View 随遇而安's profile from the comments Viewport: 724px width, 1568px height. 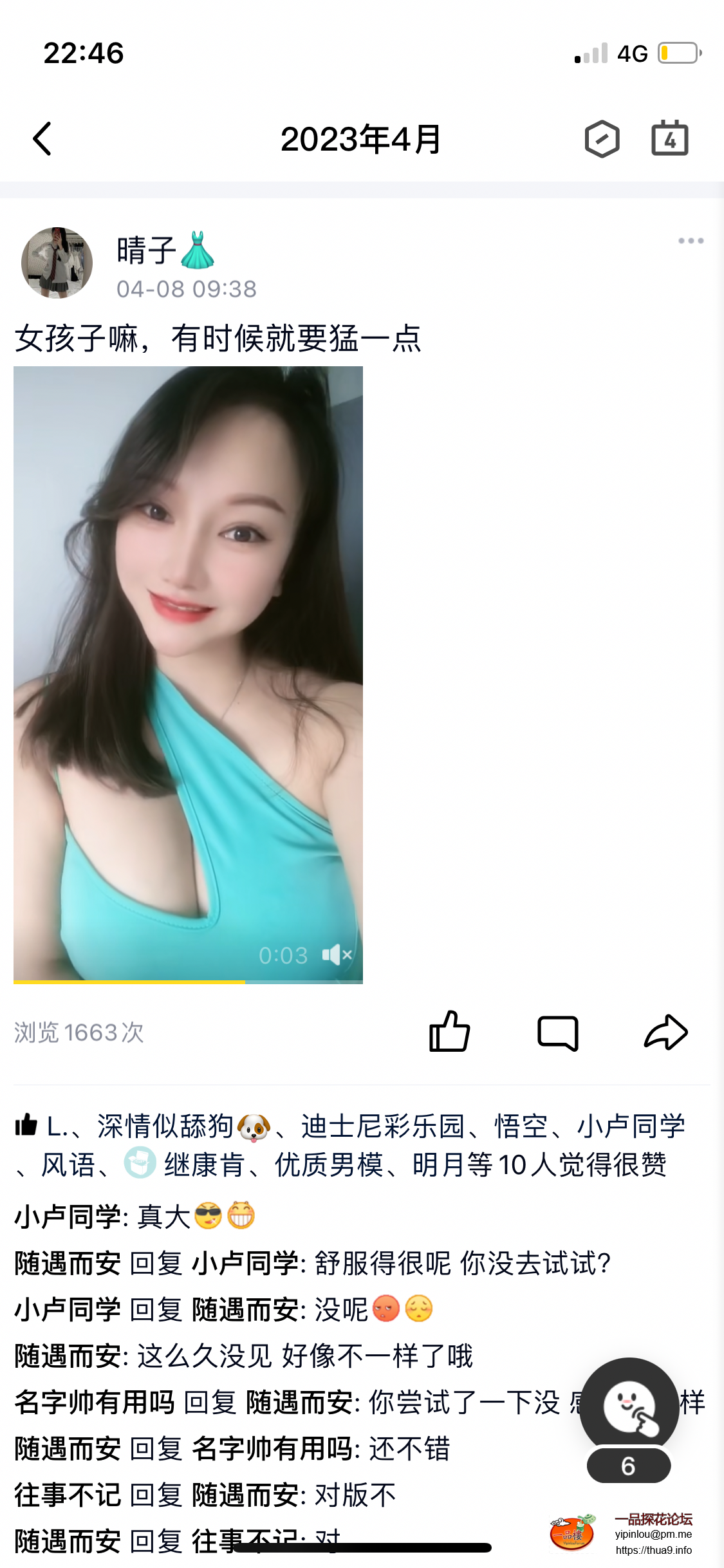66,1264
